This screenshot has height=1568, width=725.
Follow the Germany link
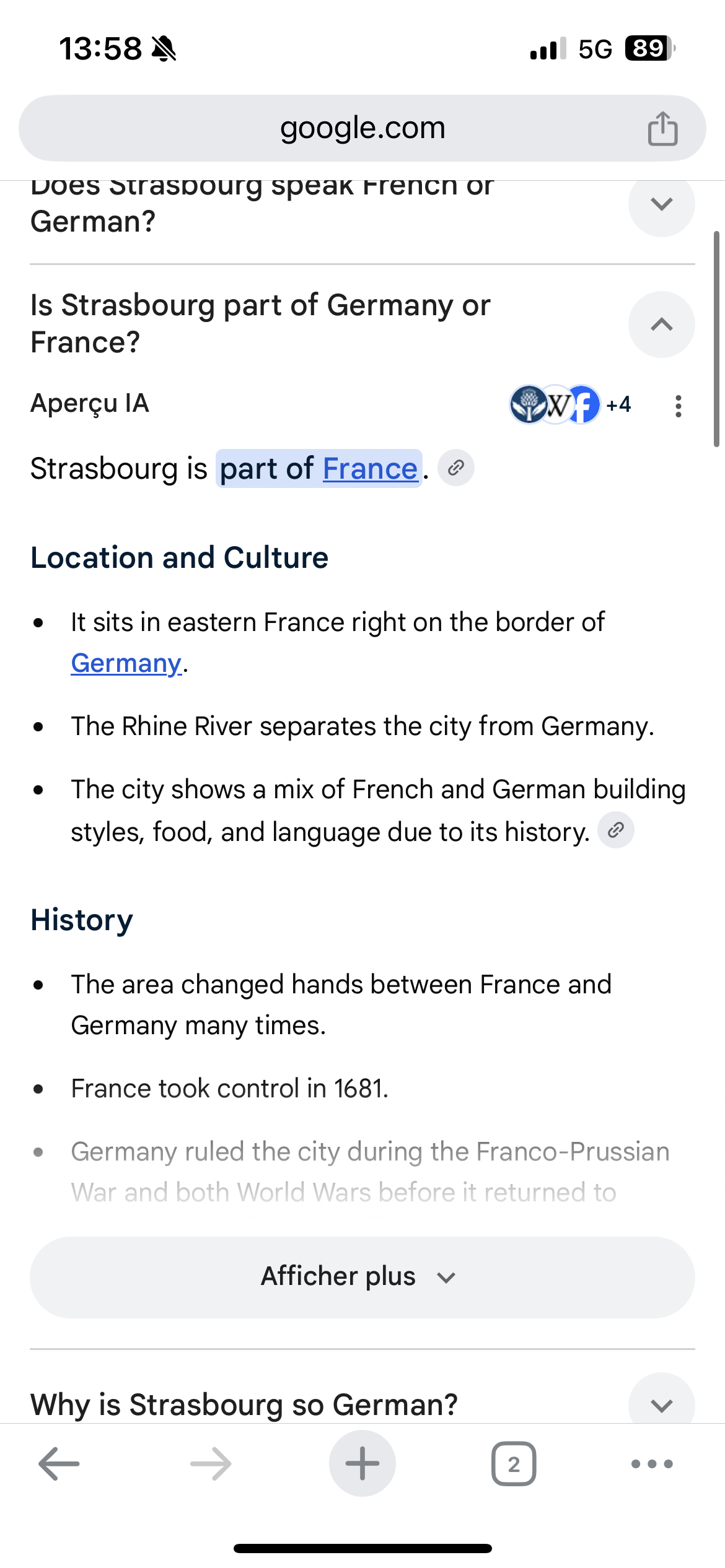[x=126, y=663]
